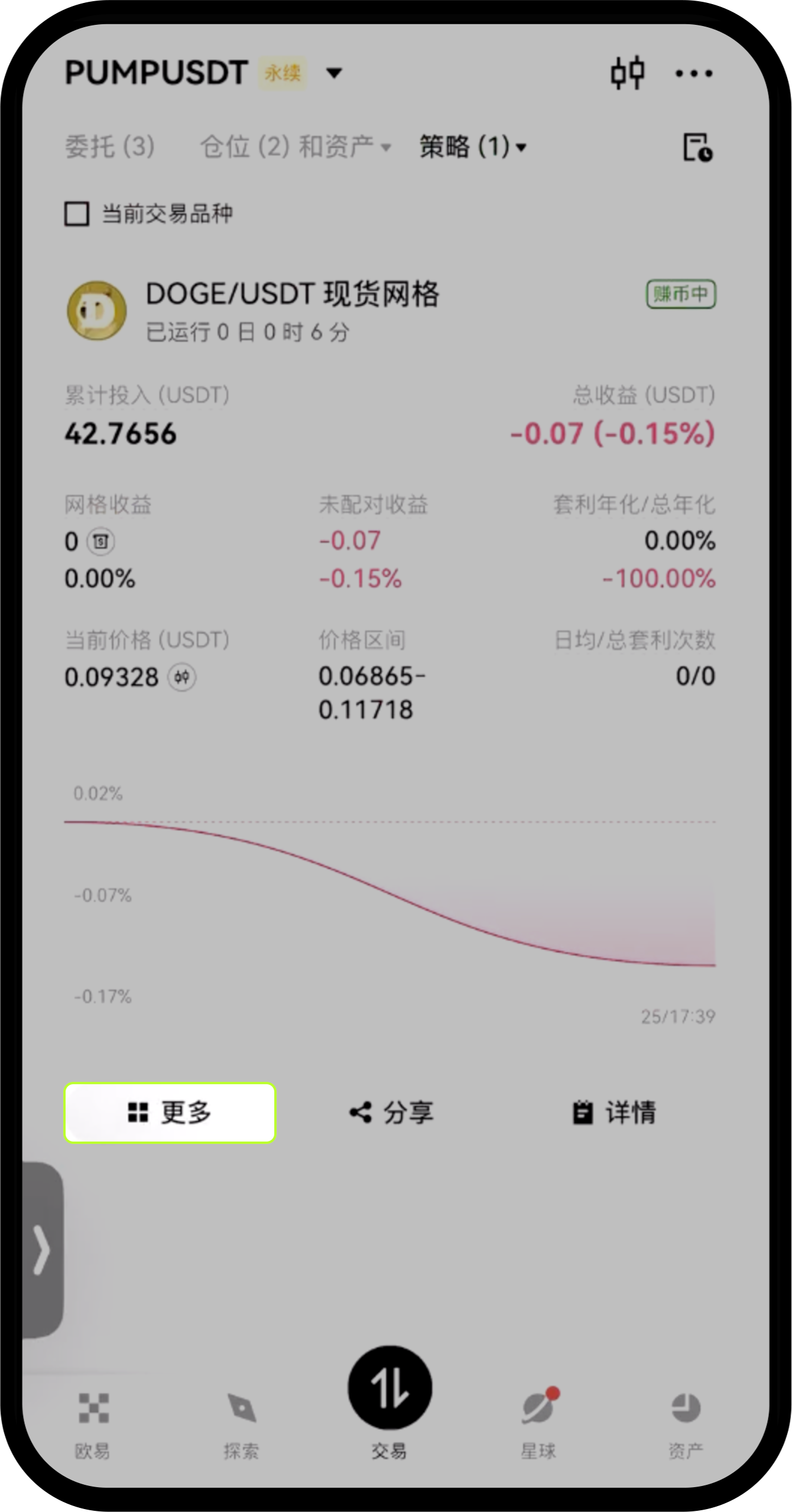Switch to the 委托(3) tab

(109, 148)
